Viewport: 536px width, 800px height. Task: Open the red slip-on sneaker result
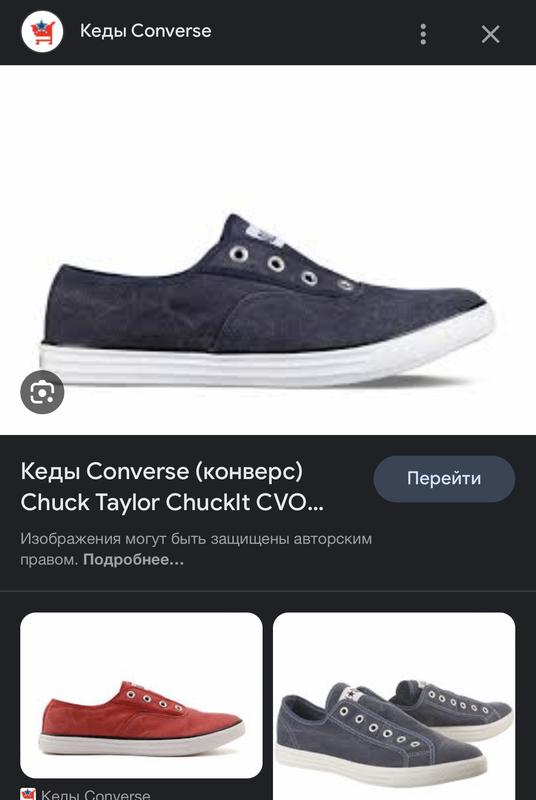pos(141,695)
